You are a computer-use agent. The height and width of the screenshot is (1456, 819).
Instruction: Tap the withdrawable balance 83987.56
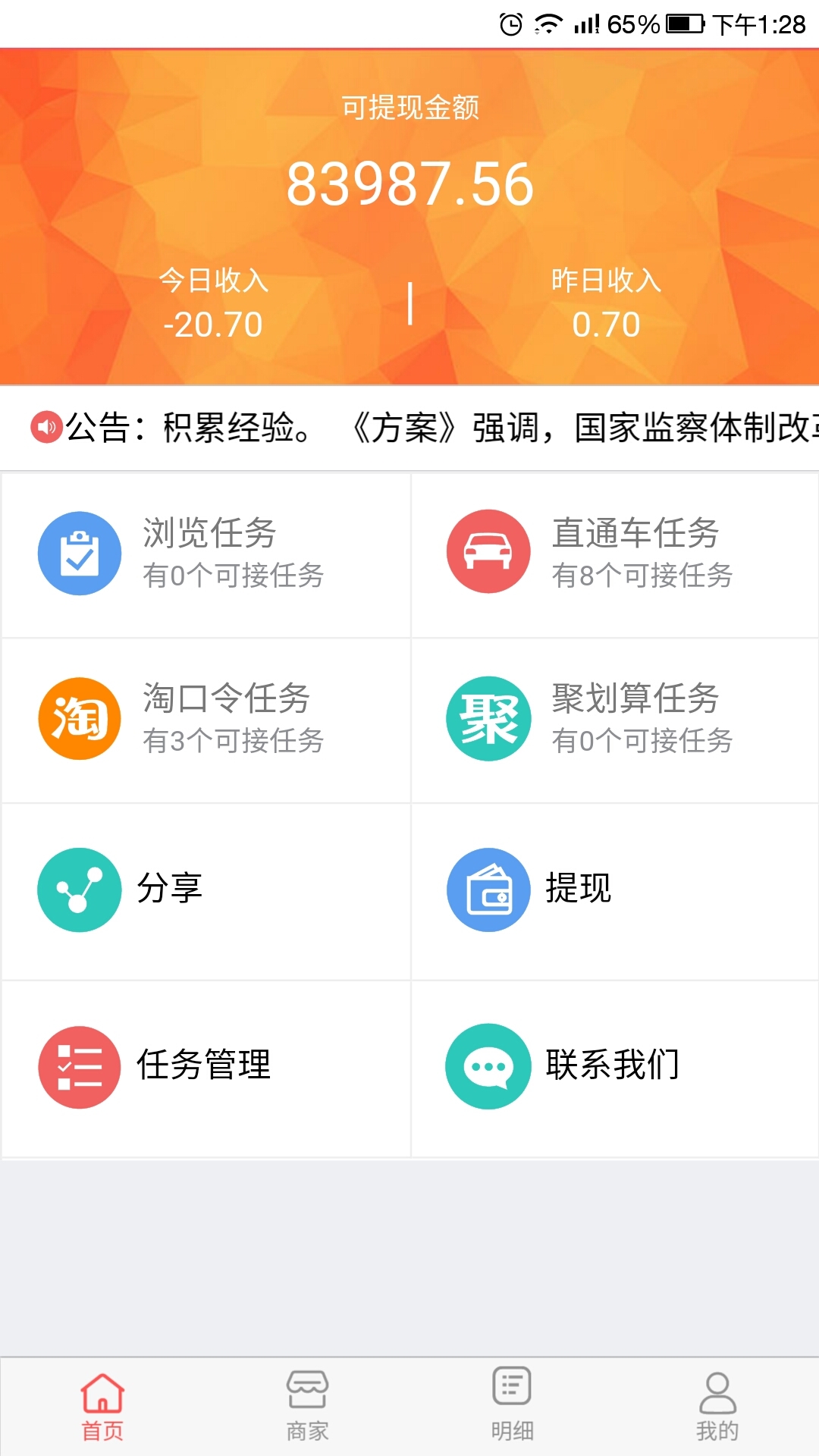pyautogui.click(x=409, y=184)
